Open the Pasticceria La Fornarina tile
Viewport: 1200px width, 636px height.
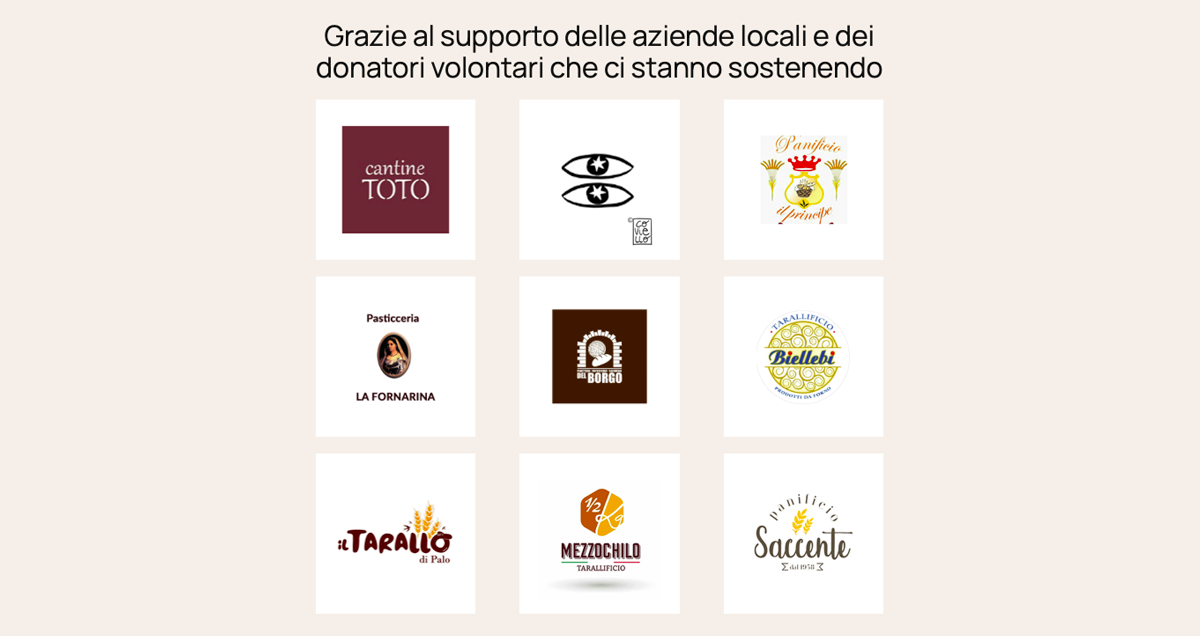pos(395,357)
